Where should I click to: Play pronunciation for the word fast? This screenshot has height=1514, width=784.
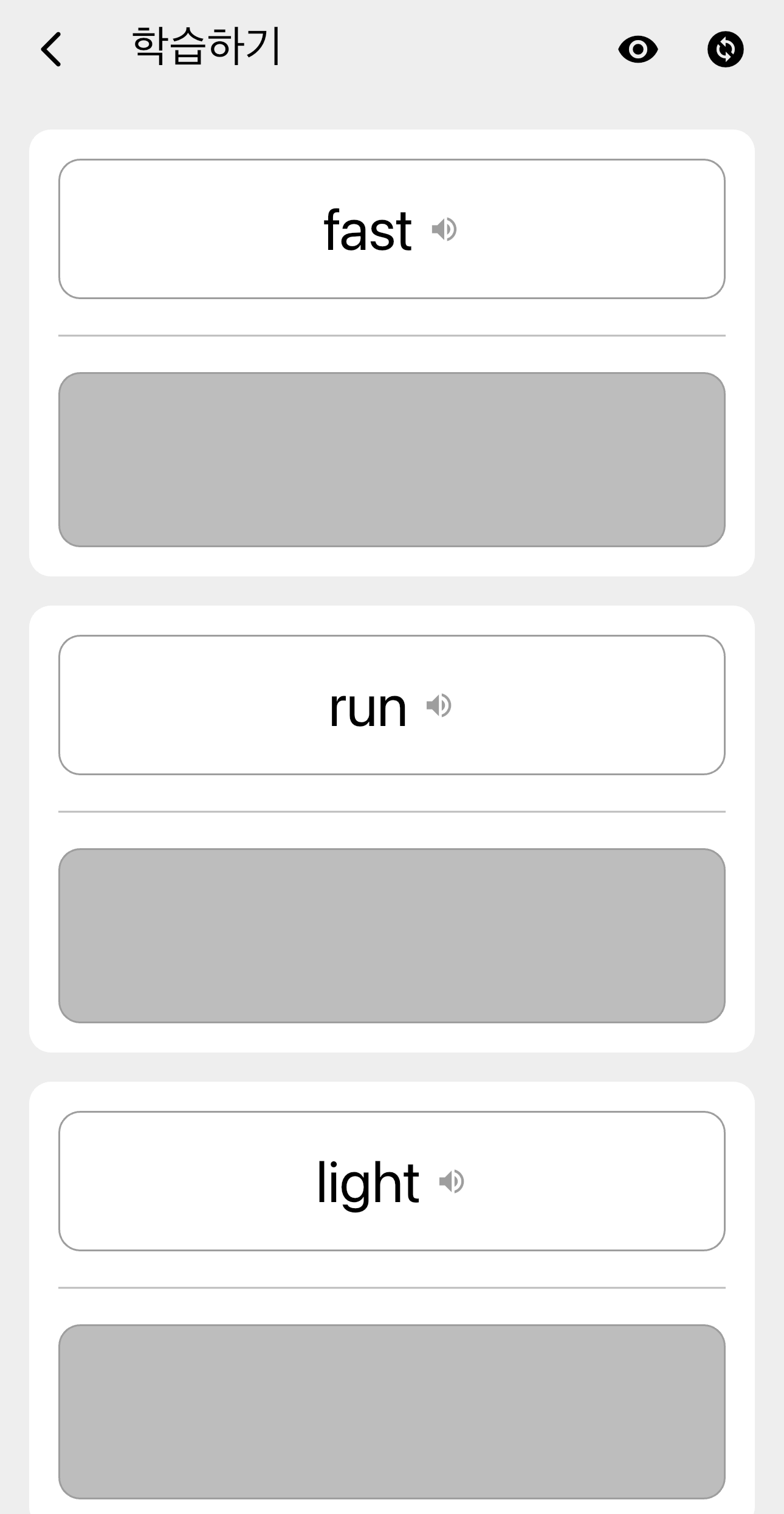point(444,230)
